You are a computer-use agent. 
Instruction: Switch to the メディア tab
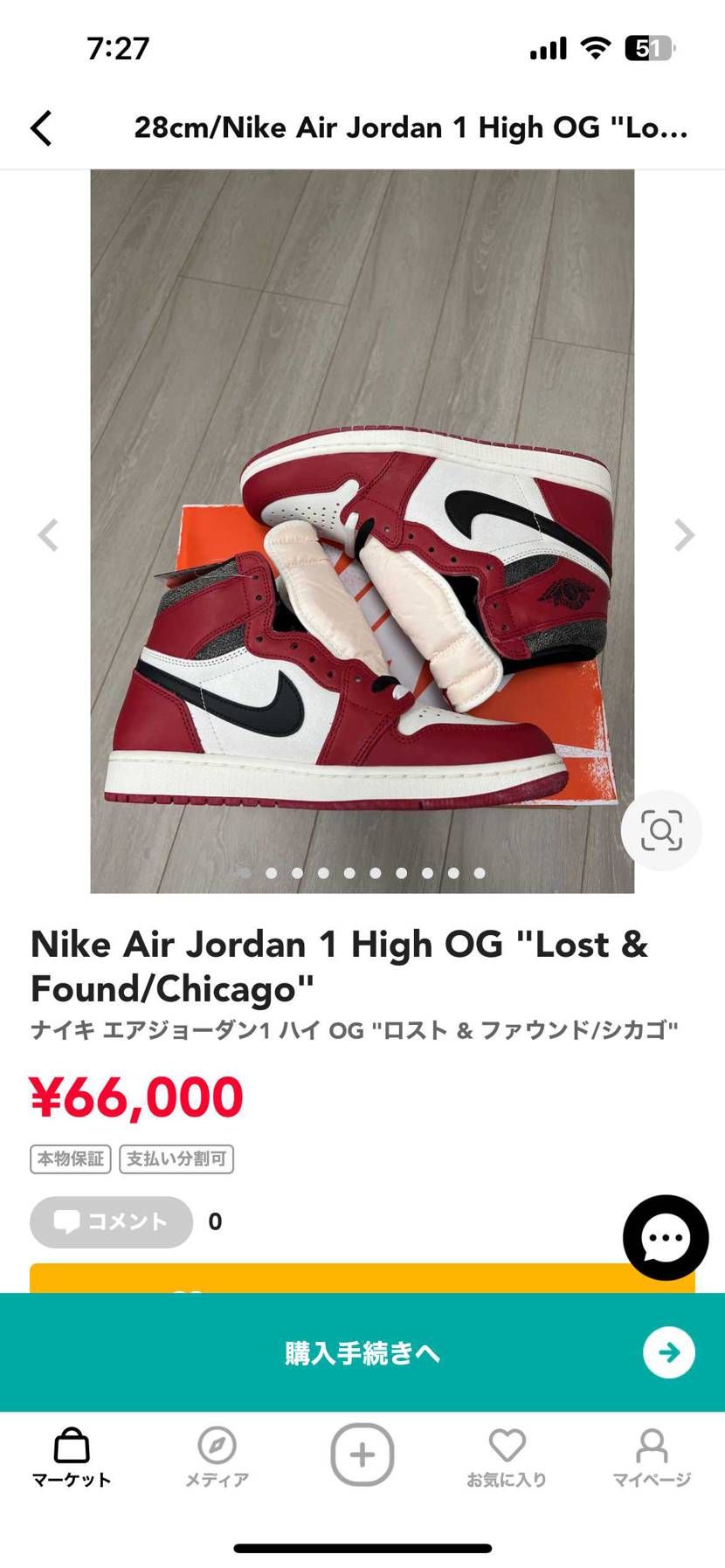click(x=217, y=1457)
